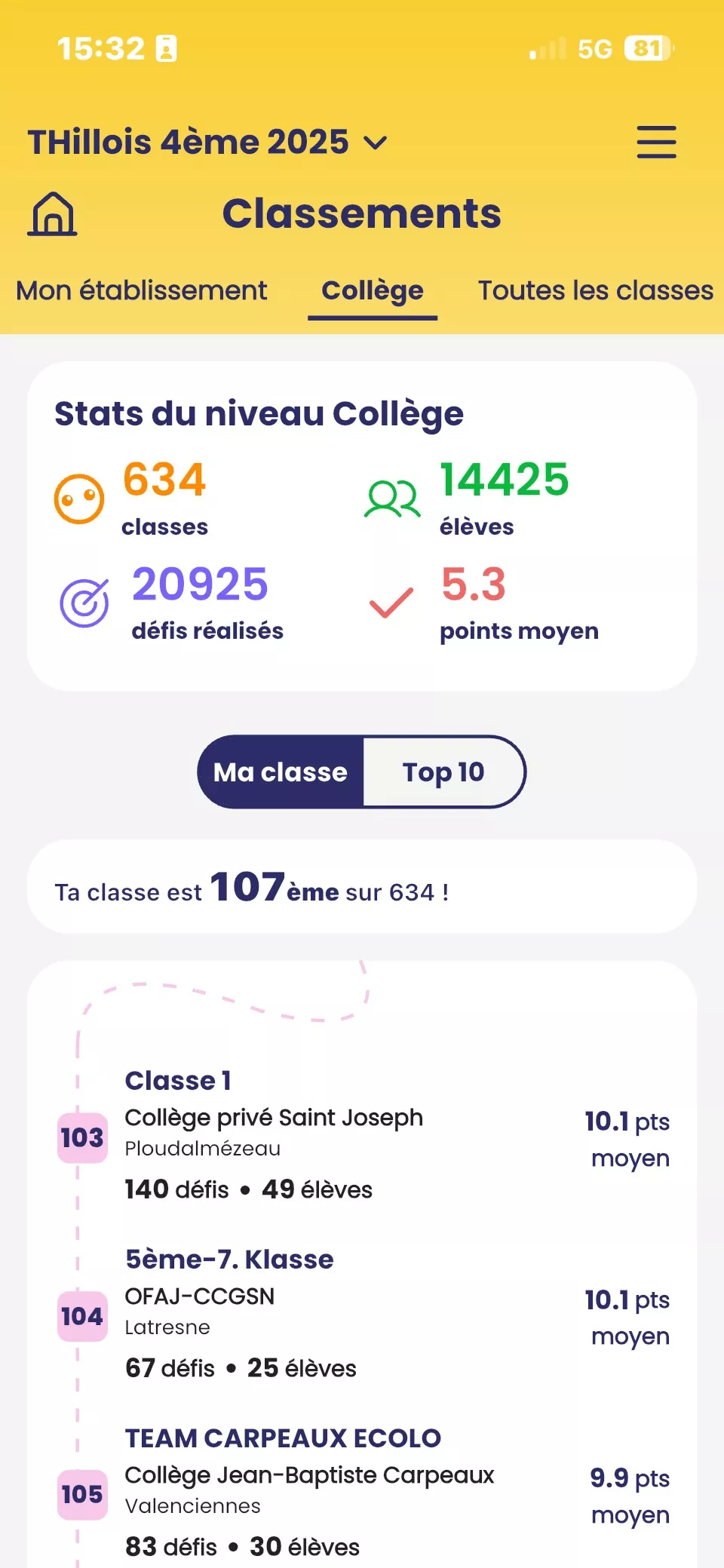Open the hamburger menu
The image size is (724, 1568).
point(656,142)
